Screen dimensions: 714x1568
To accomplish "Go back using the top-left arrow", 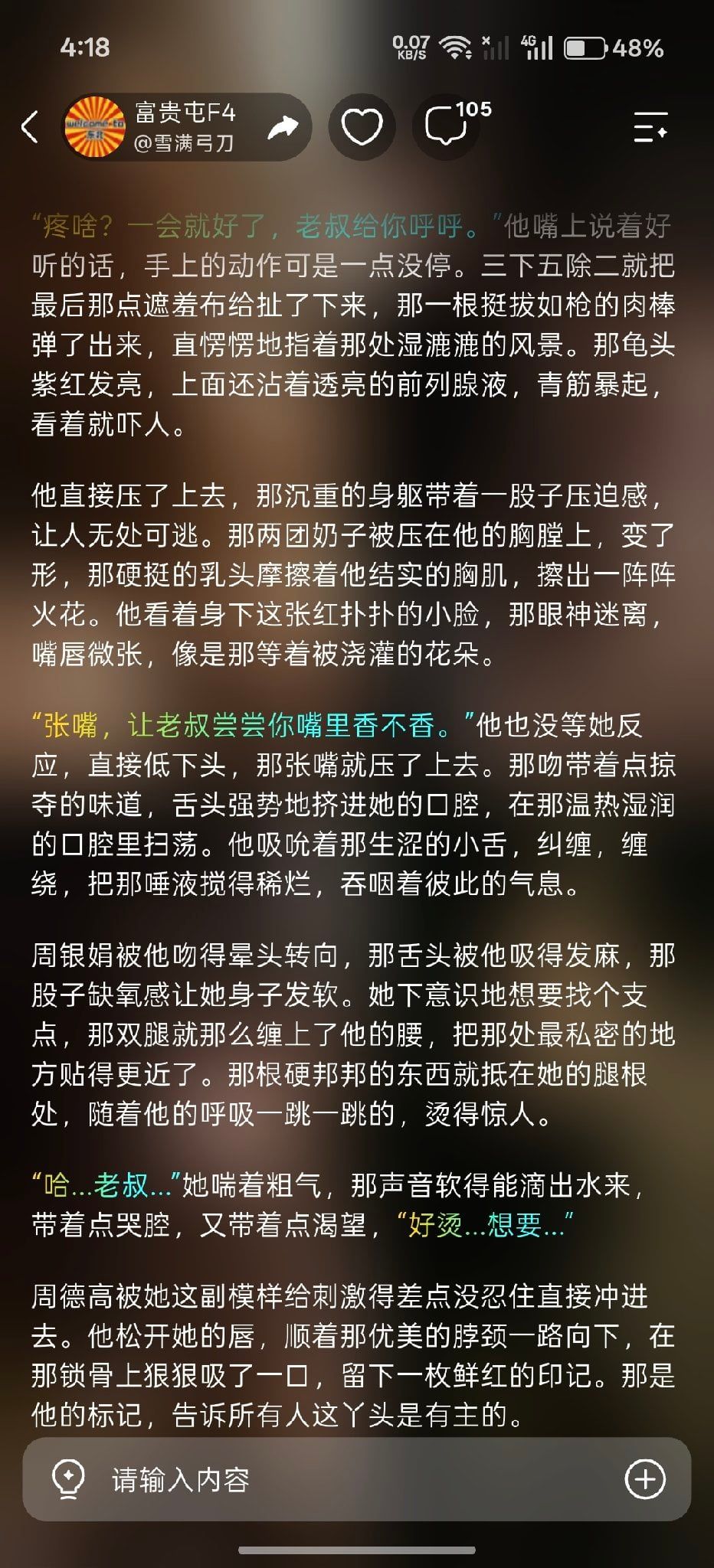I will pyautogui.click(x=30, y=126).
